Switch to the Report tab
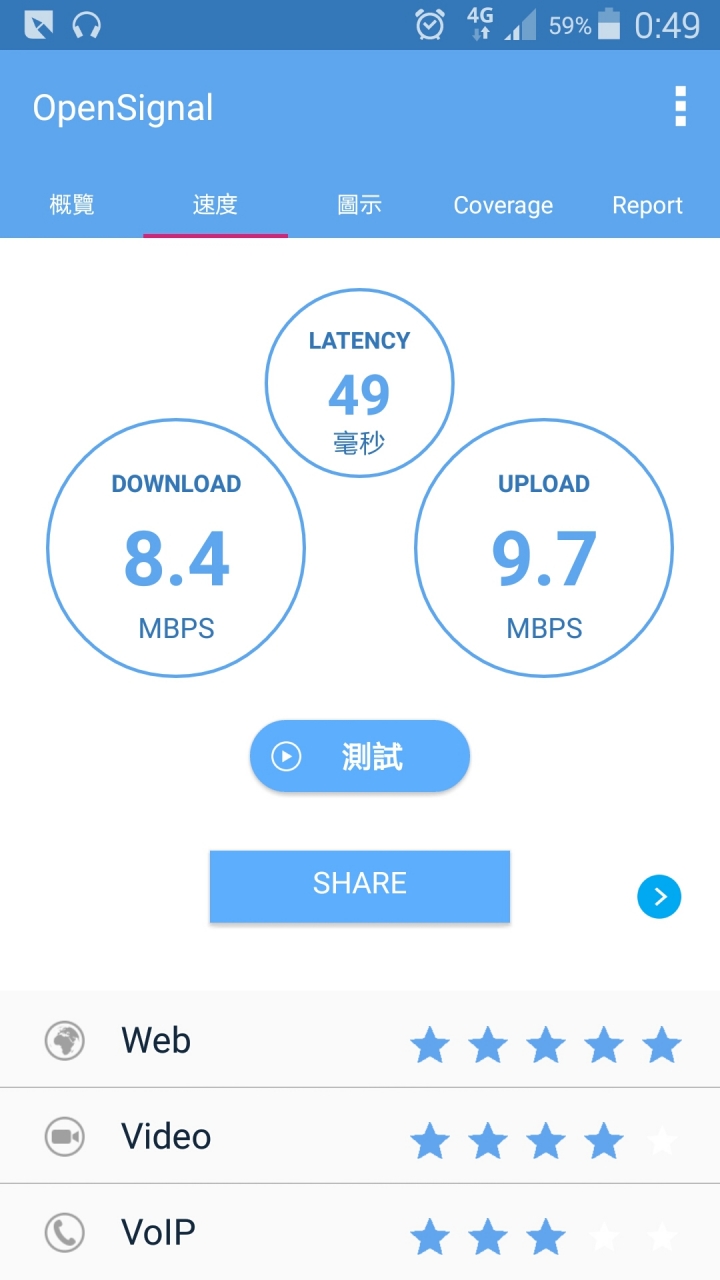The image size is (720, 1280). point(647,205)
